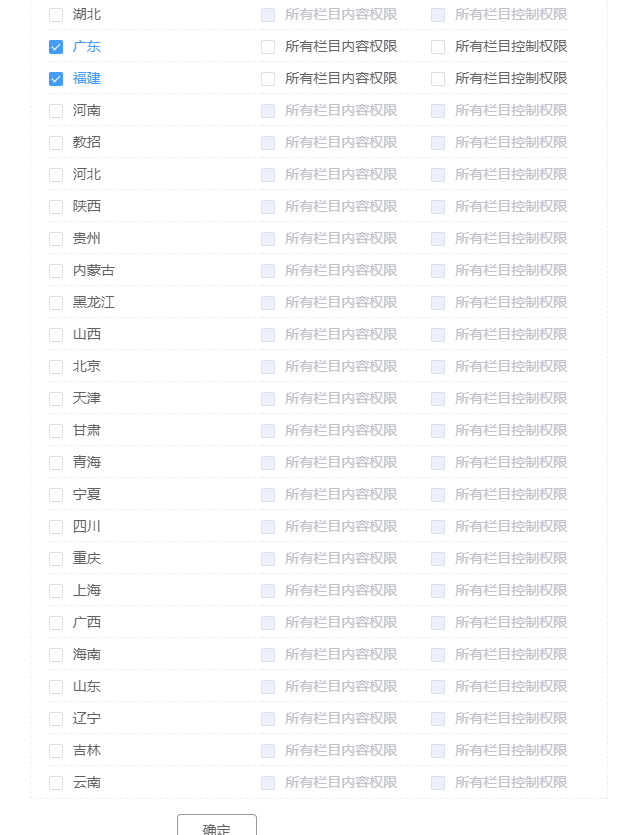This screenshot has height=835, width=643.
Task: Uncheck the 广东 checkbox
Action: [56, 47]
